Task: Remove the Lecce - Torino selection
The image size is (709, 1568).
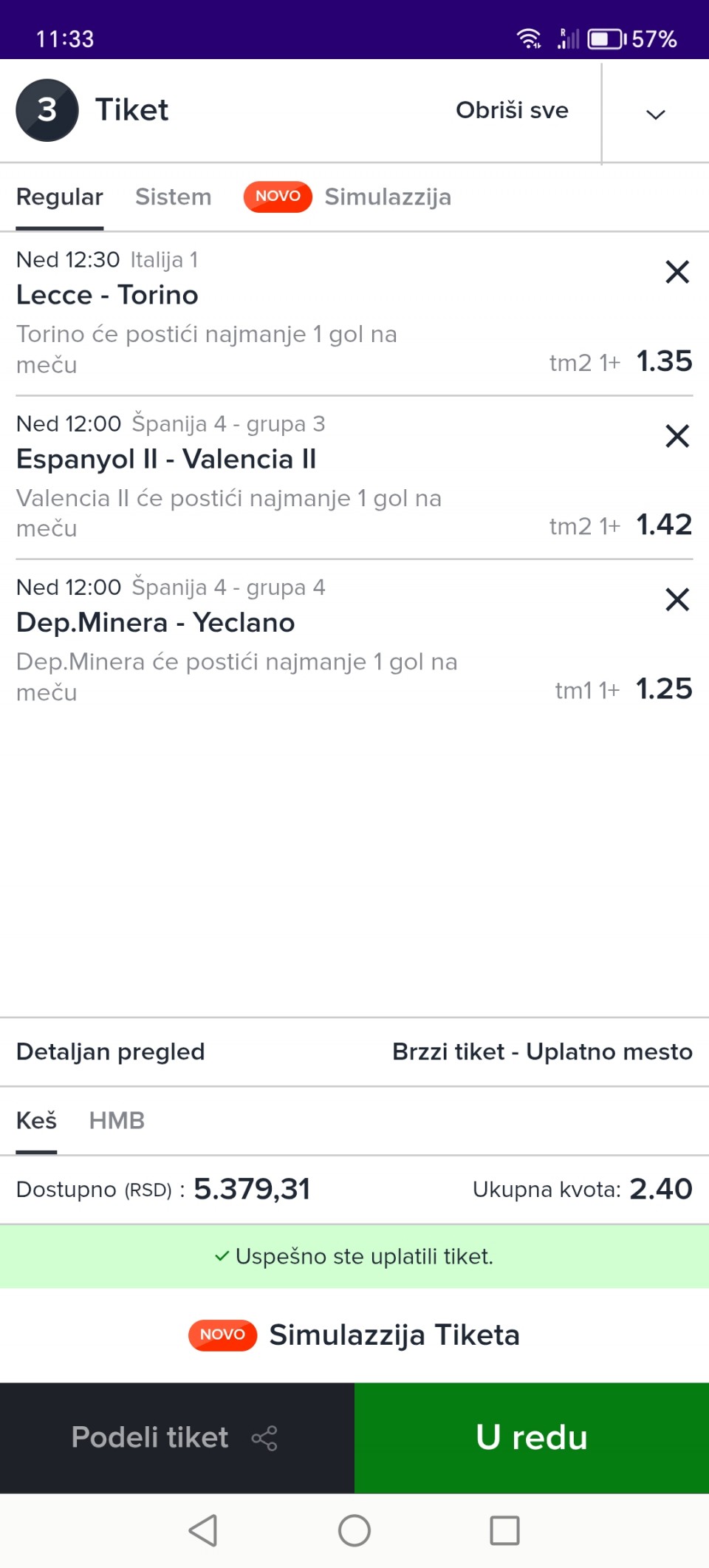Action: click(x=677, y=272)
